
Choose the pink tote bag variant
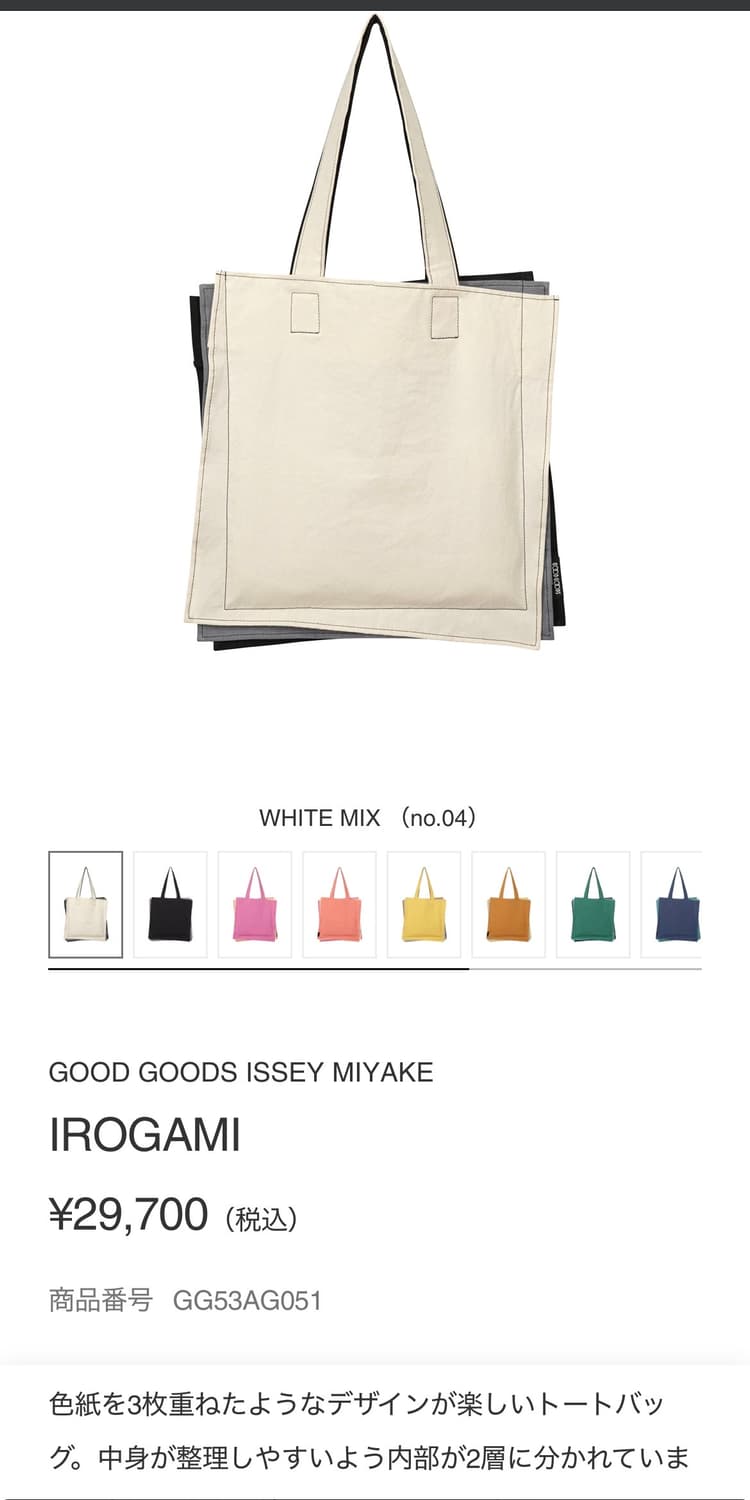254,901
